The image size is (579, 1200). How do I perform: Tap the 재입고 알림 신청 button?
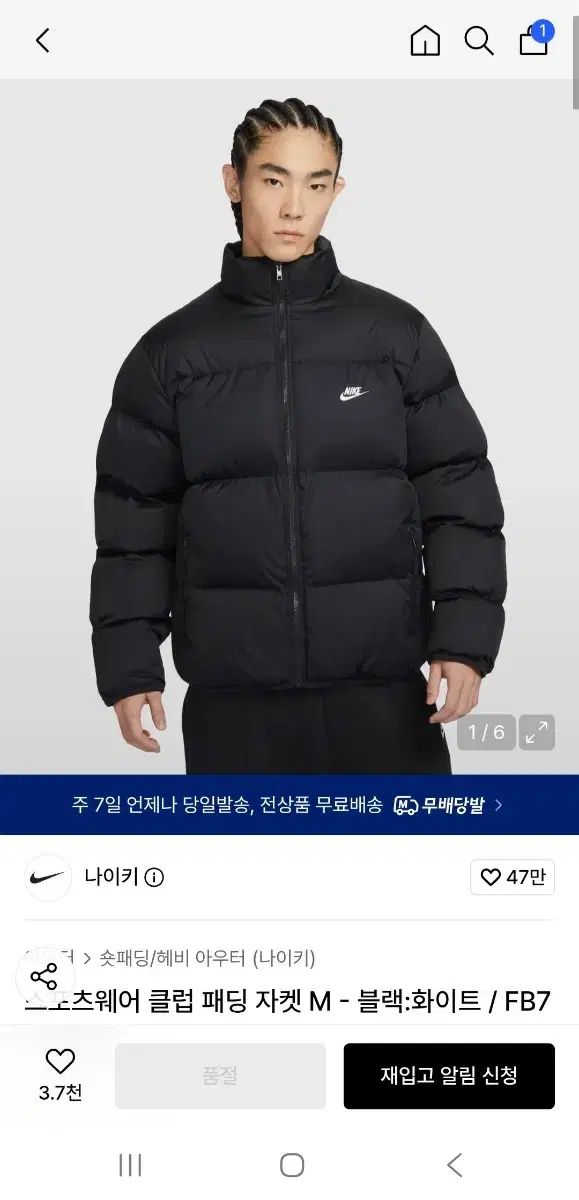tap(449, 1076)
